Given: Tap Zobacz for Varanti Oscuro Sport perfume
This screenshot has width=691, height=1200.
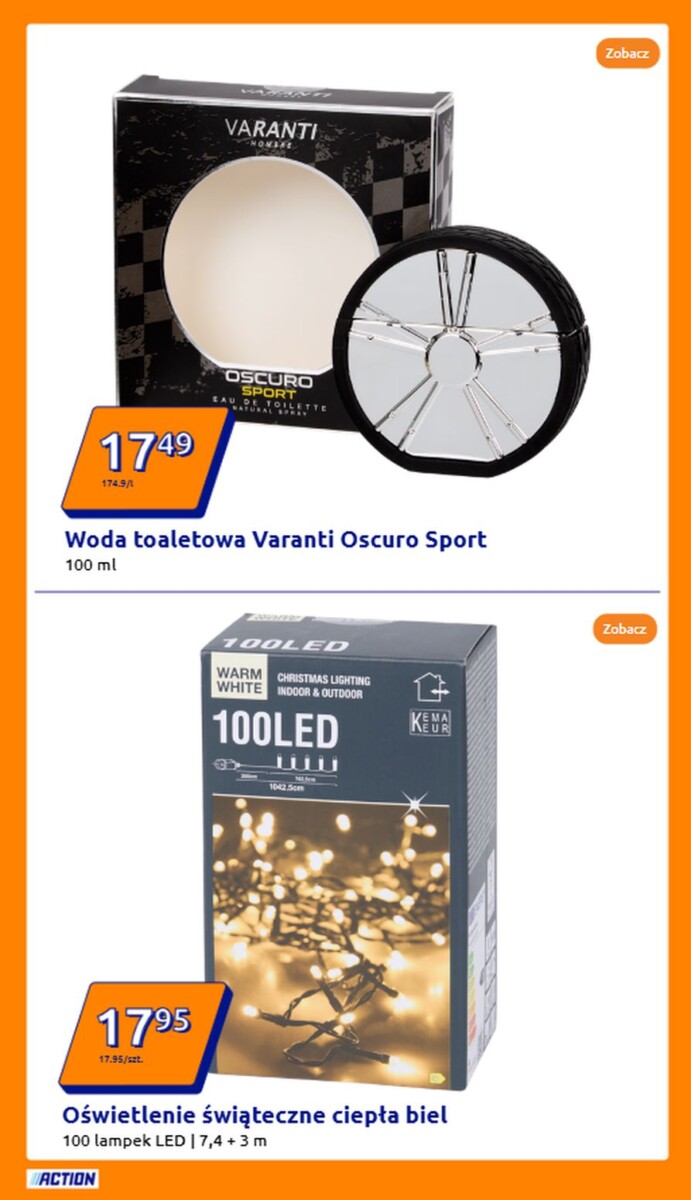Looking at the screenshot, I should point(627,53).
